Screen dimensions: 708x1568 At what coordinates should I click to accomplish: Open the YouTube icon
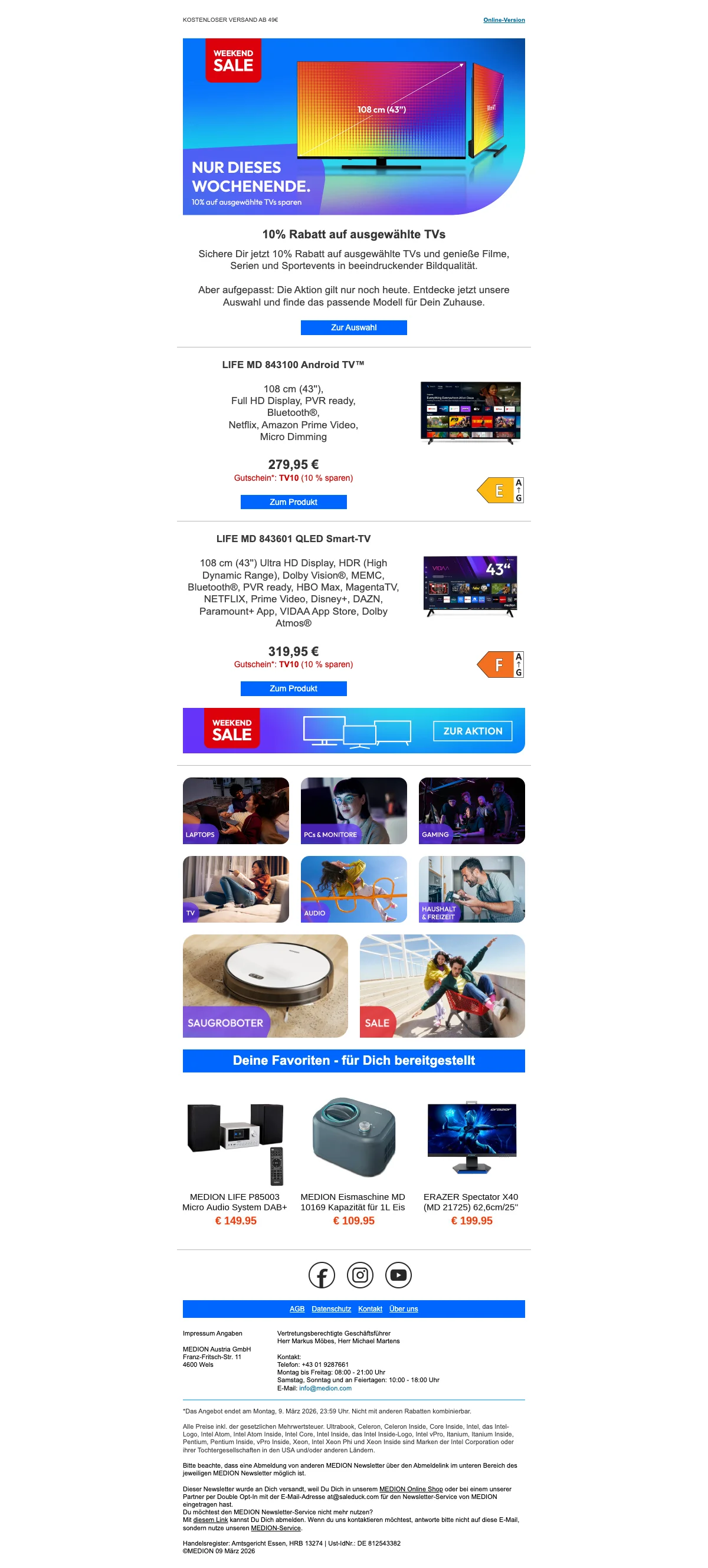[398, 1275]
